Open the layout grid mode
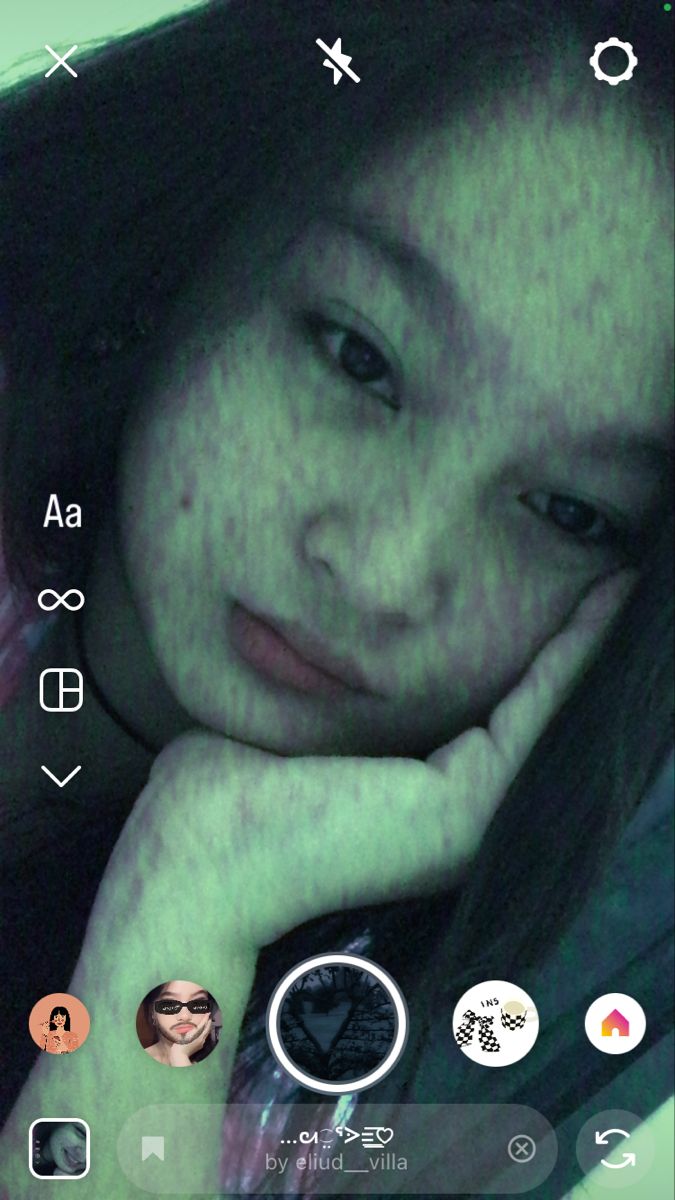Screen dimensions: 675x1200 click(x=61, y=690)
